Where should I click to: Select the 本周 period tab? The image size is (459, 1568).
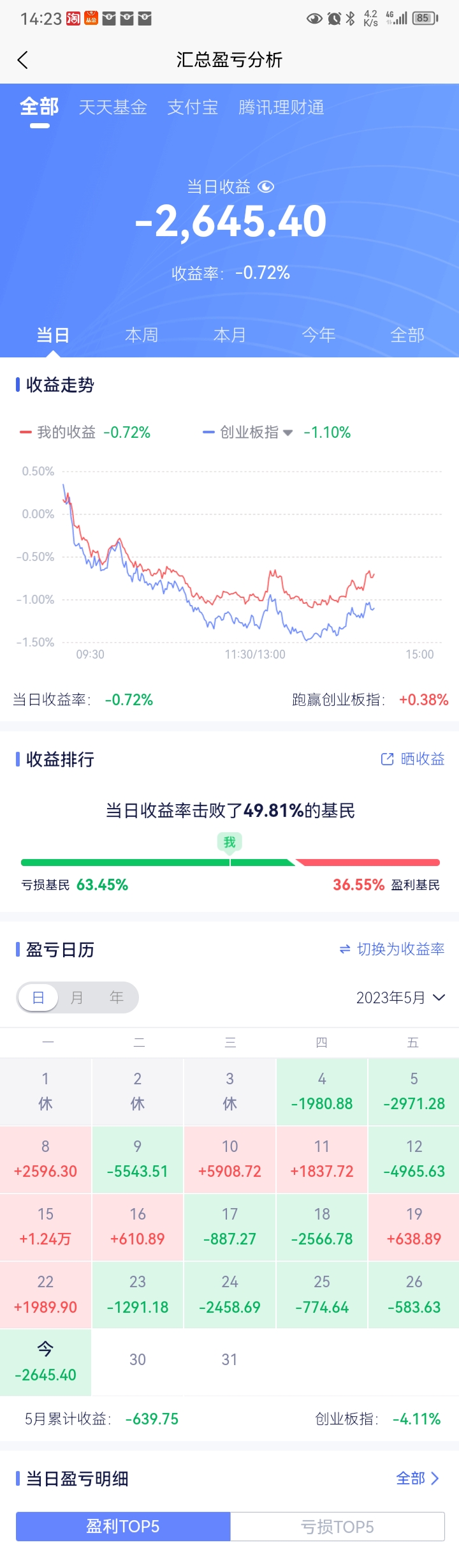(x=142, y=335)
